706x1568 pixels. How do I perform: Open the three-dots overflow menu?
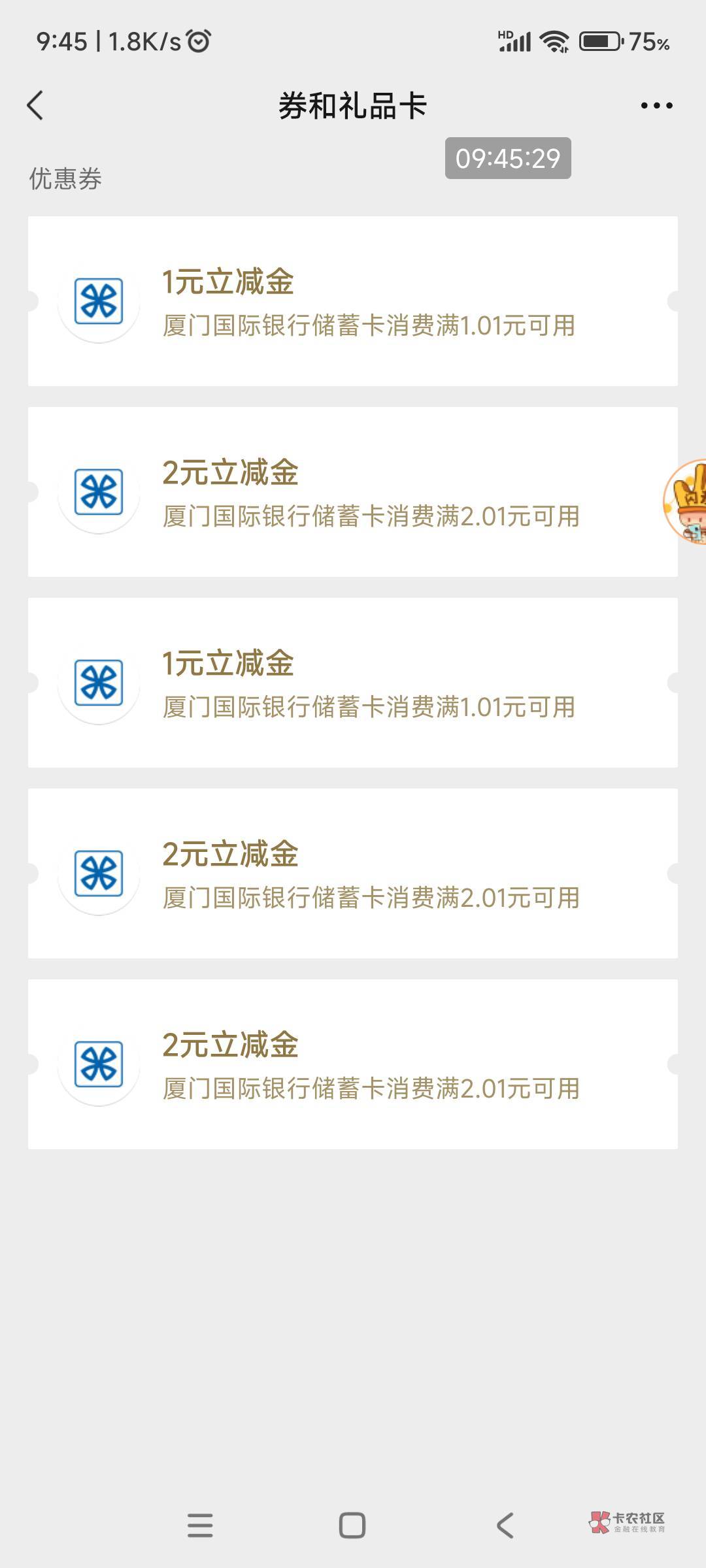(656, 105)
